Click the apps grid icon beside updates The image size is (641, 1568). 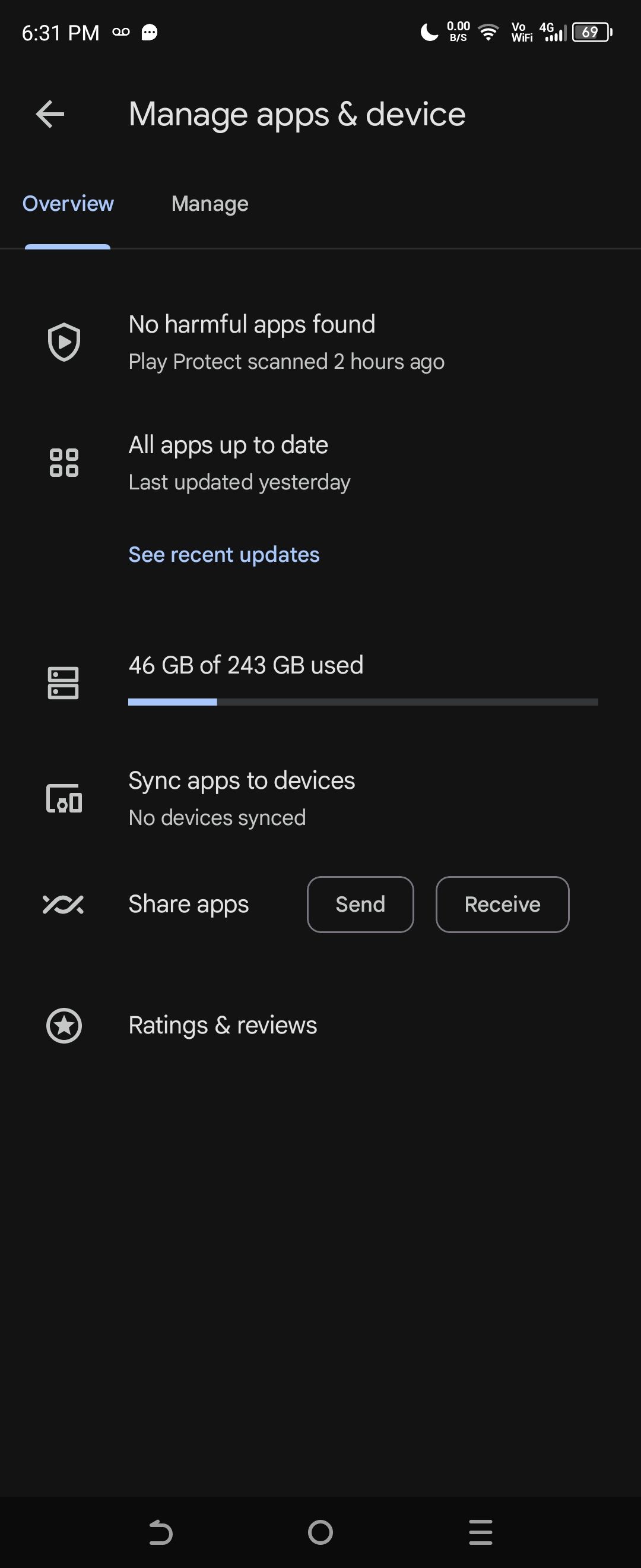(x=64, y=463)
